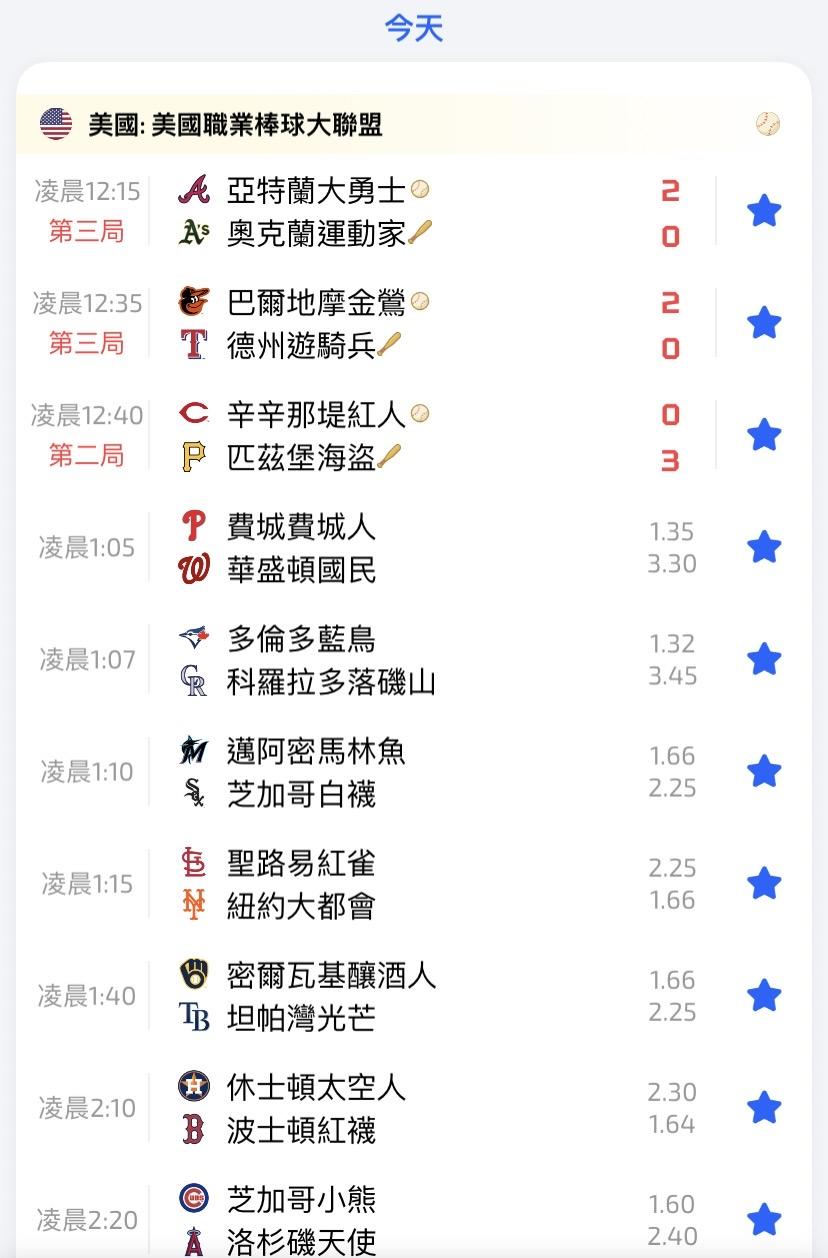Toggle the star for the 多倫多藍鳥 game
This screenshot has width=828, height=1258.
[764, 659]
